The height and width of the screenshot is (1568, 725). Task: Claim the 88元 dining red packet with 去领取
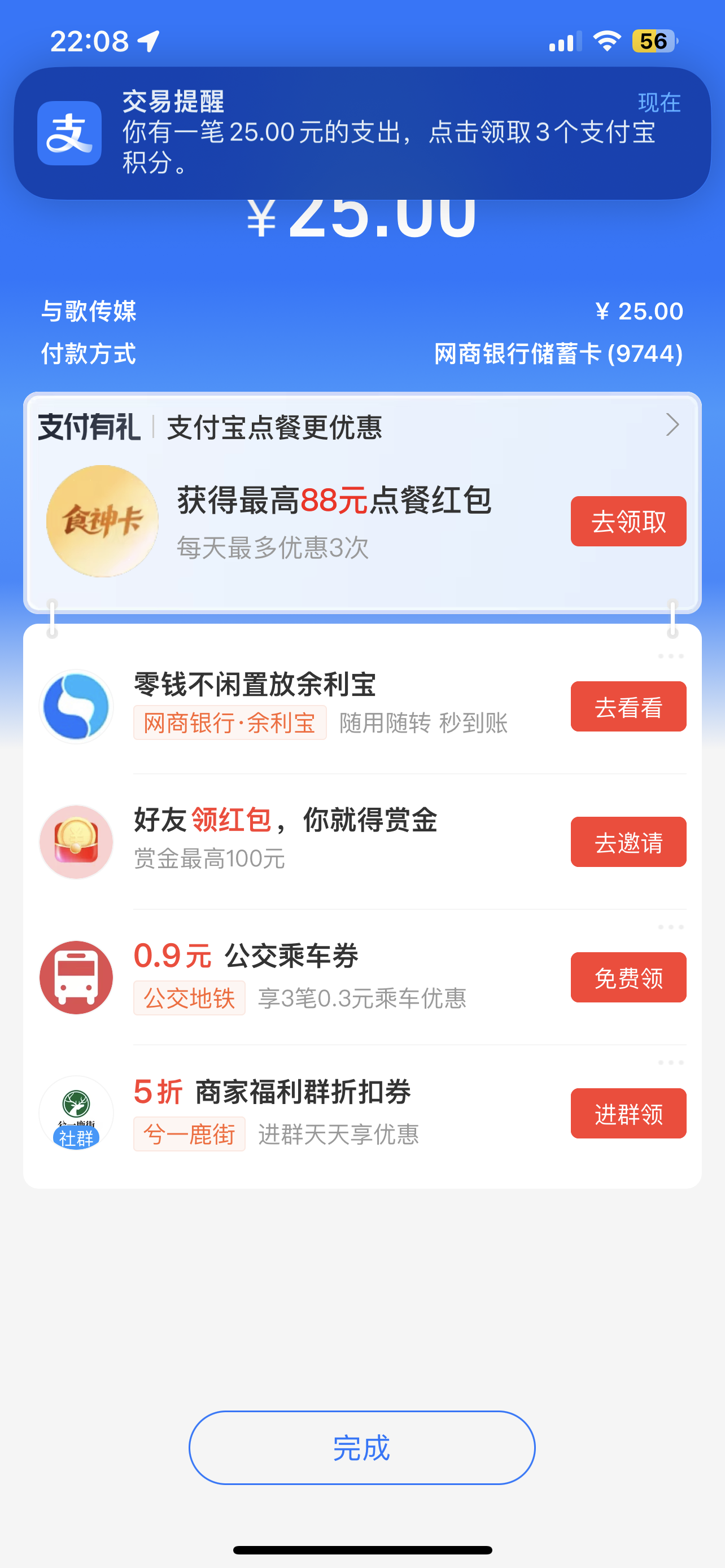click(628, 522)
